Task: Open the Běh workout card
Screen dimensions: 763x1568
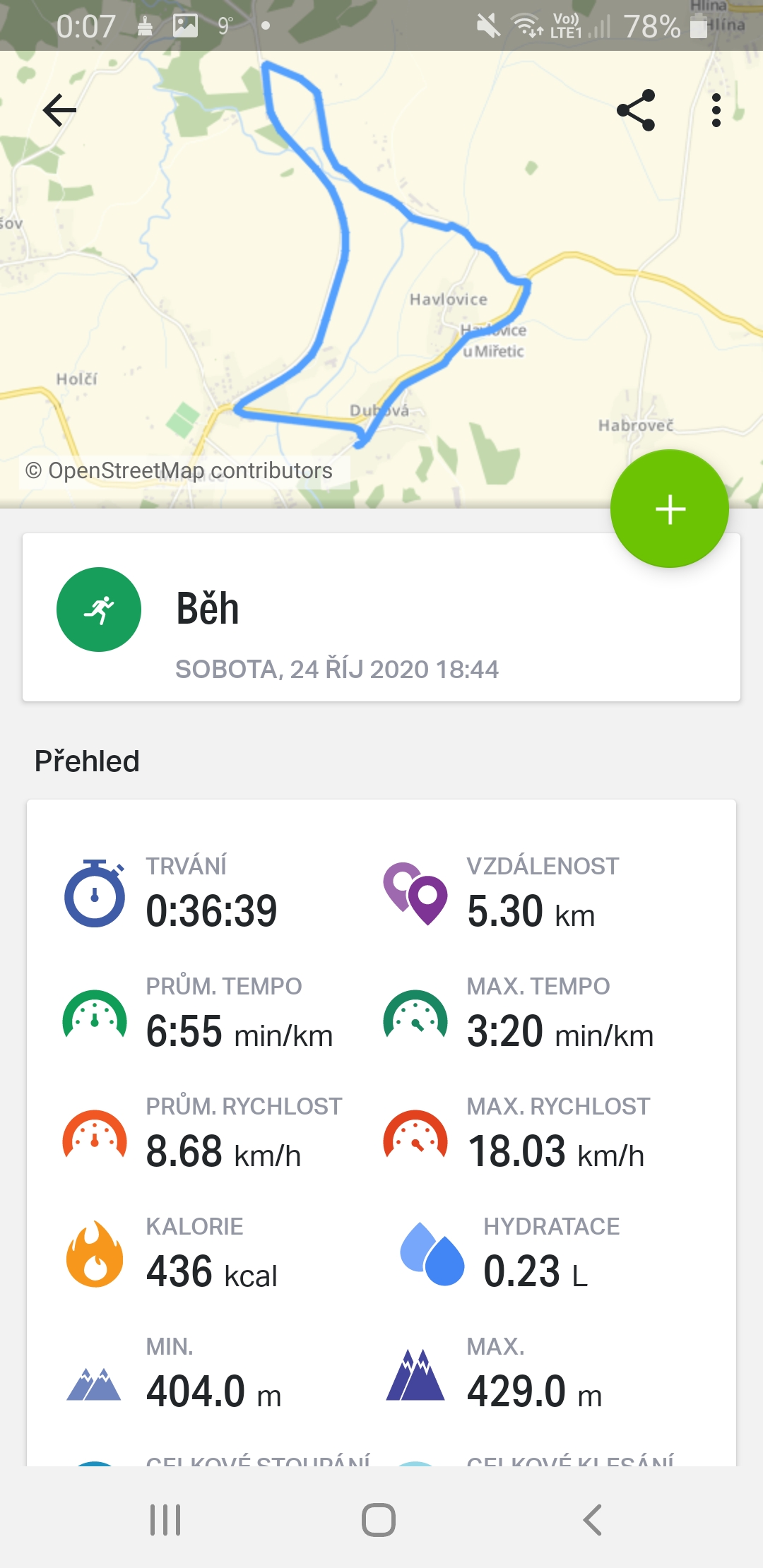Action: [381, 617]
